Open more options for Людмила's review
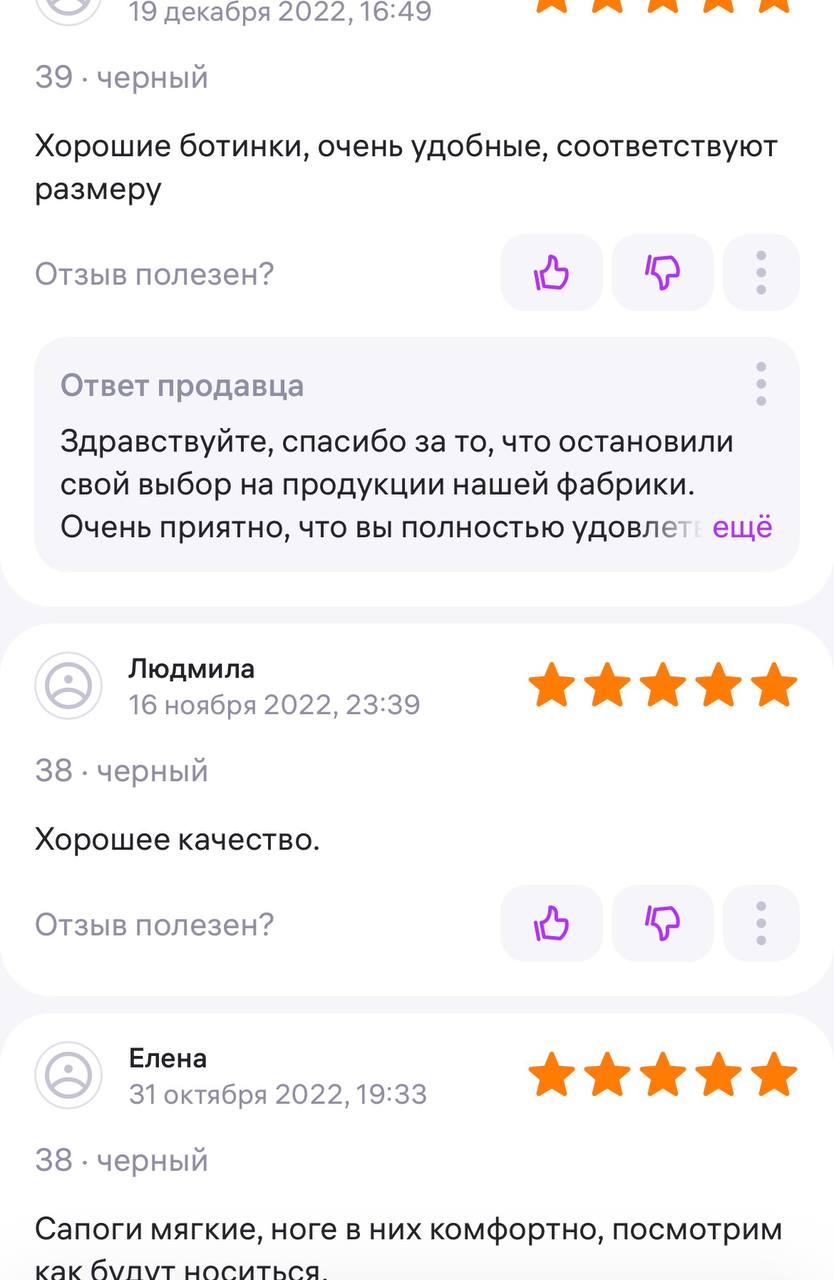 pyautogui.click(x=761, y=923)
